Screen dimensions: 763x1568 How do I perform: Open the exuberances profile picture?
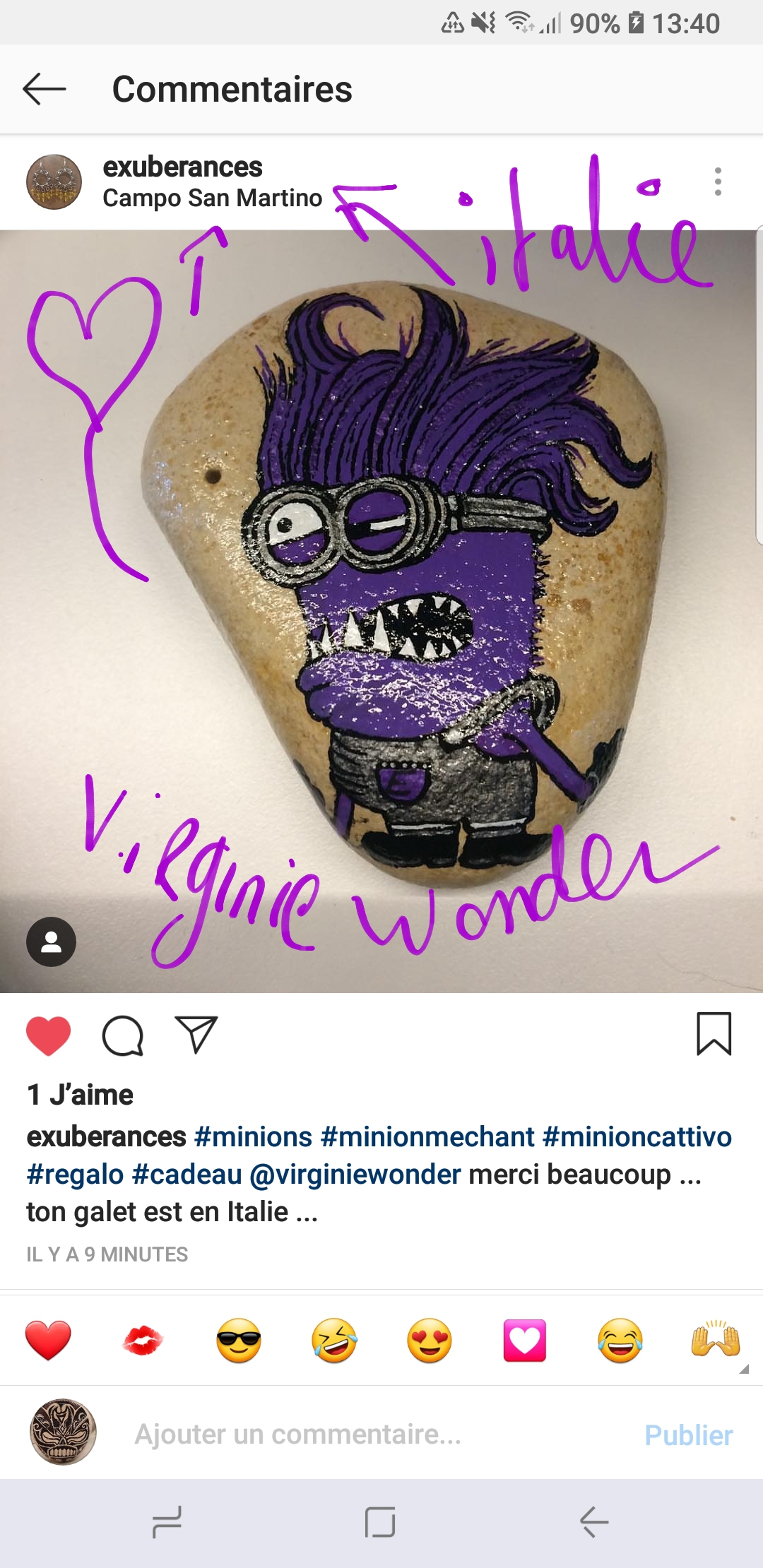(54, 182)
